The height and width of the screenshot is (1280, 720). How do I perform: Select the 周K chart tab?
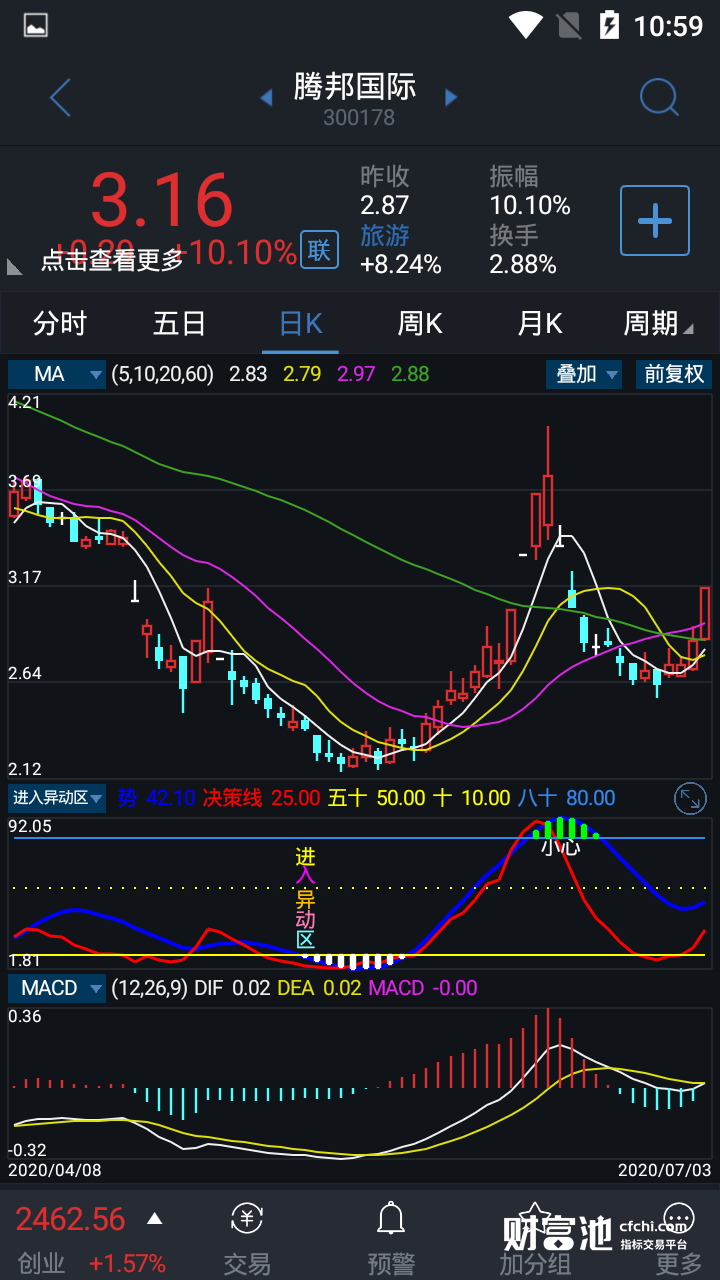(x=420, y=324)
